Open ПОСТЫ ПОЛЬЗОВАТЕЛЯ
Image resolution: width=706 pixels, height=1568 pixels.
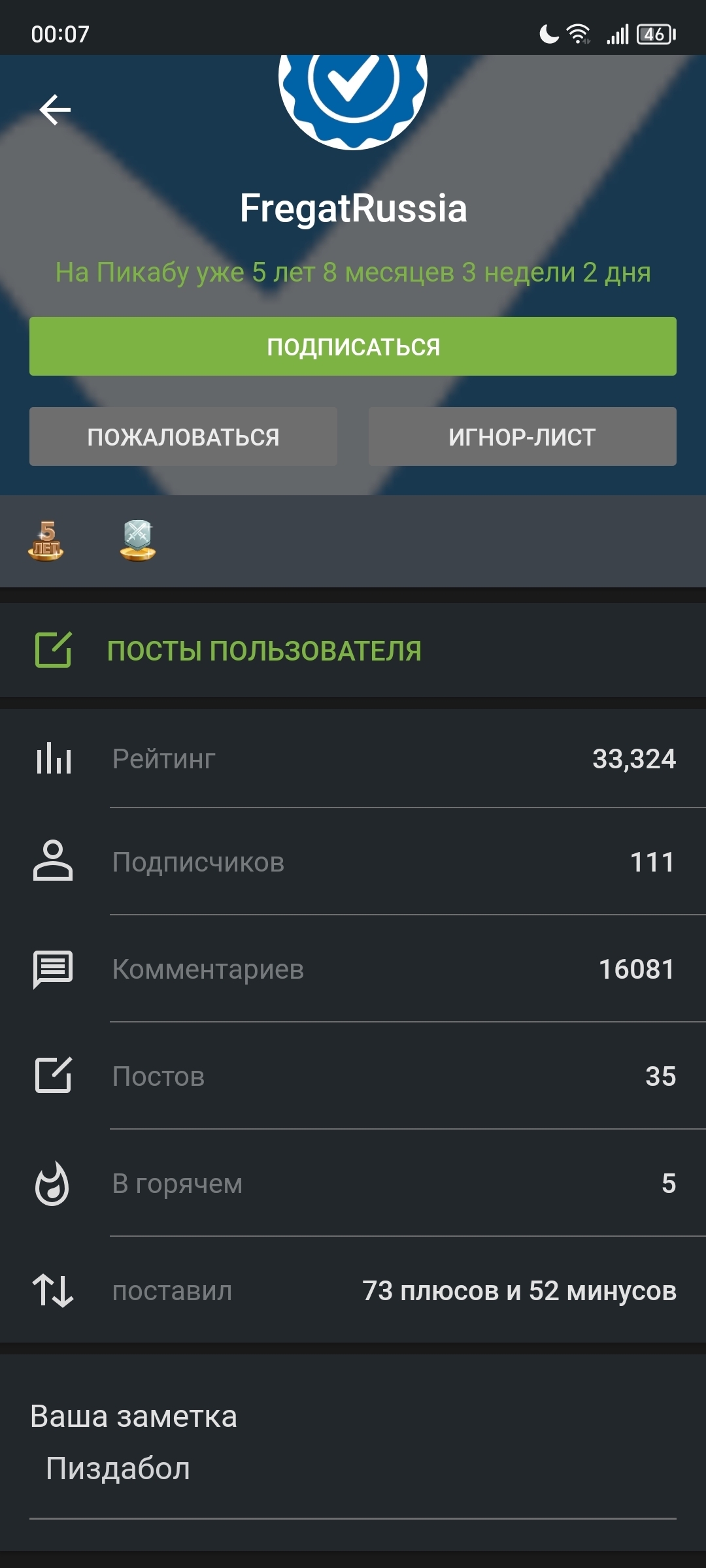[x=264, y=651]
